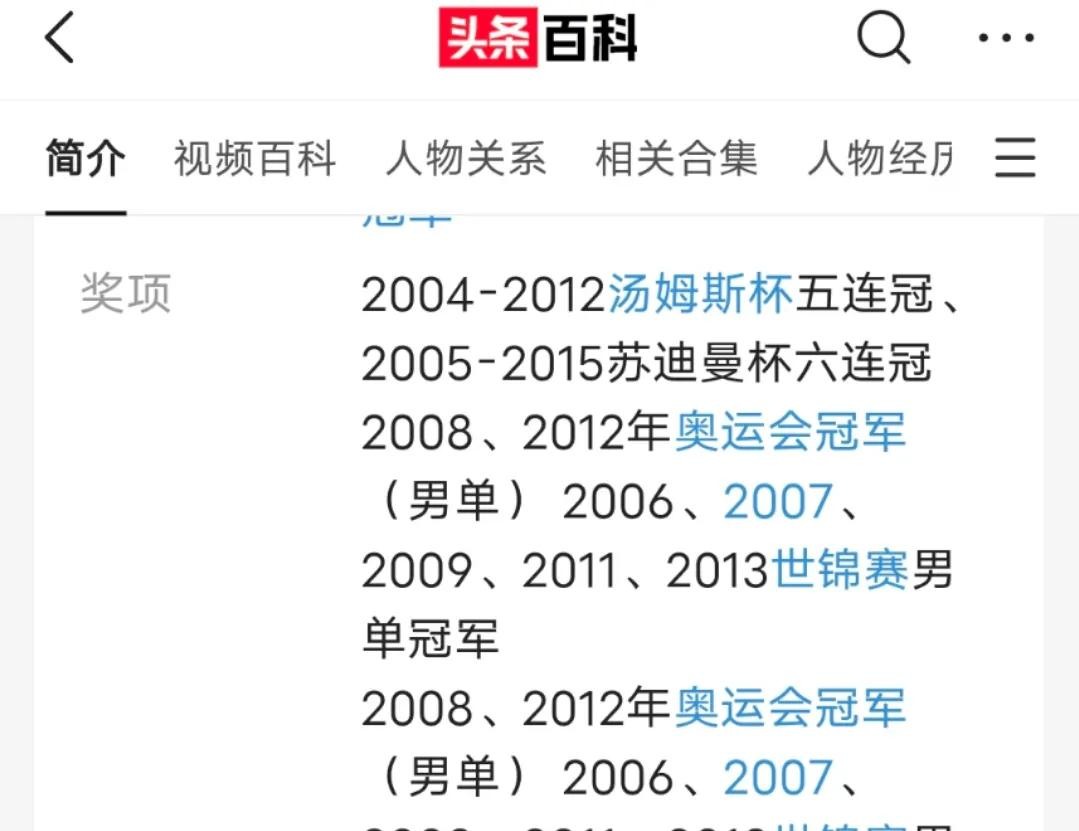1079x831 pixels.
Task: Open the search magnifier icon
Action: pyautogui.click(x=883, y=39)
